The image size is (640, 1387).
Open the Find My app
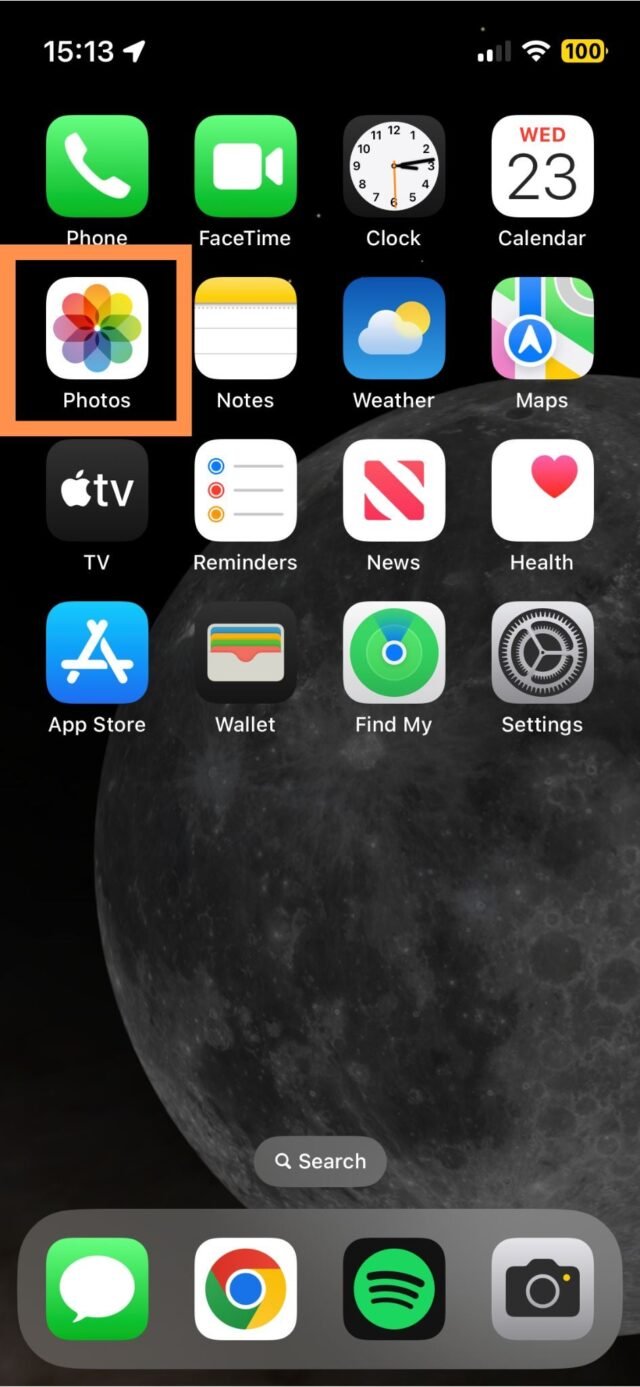point(393,652)
